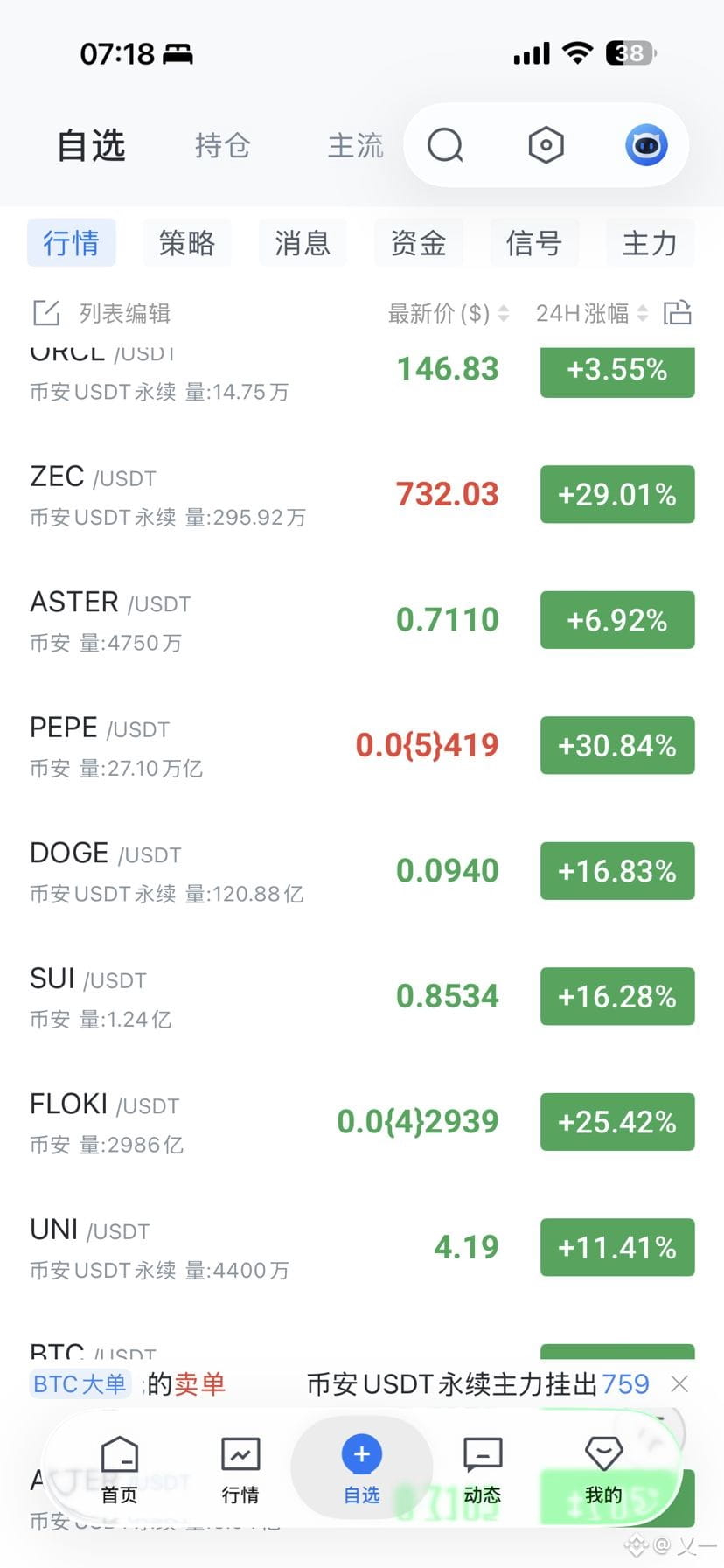The height and width of the screenshot is (1568, 724).
Task: Switch to the 主流 top tab
Action: 355,145
